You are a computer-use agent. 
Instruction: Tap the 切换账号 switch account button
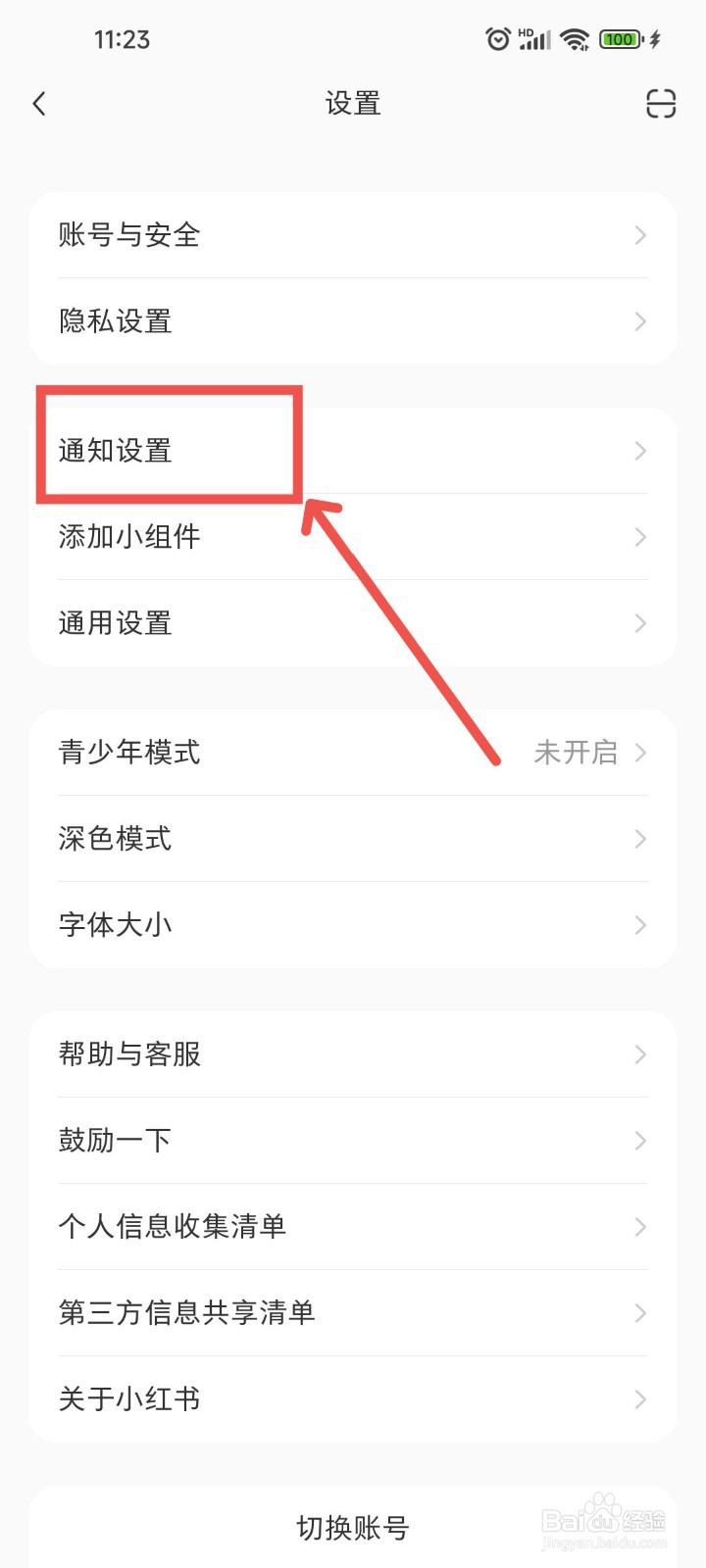click(353, 1526)
